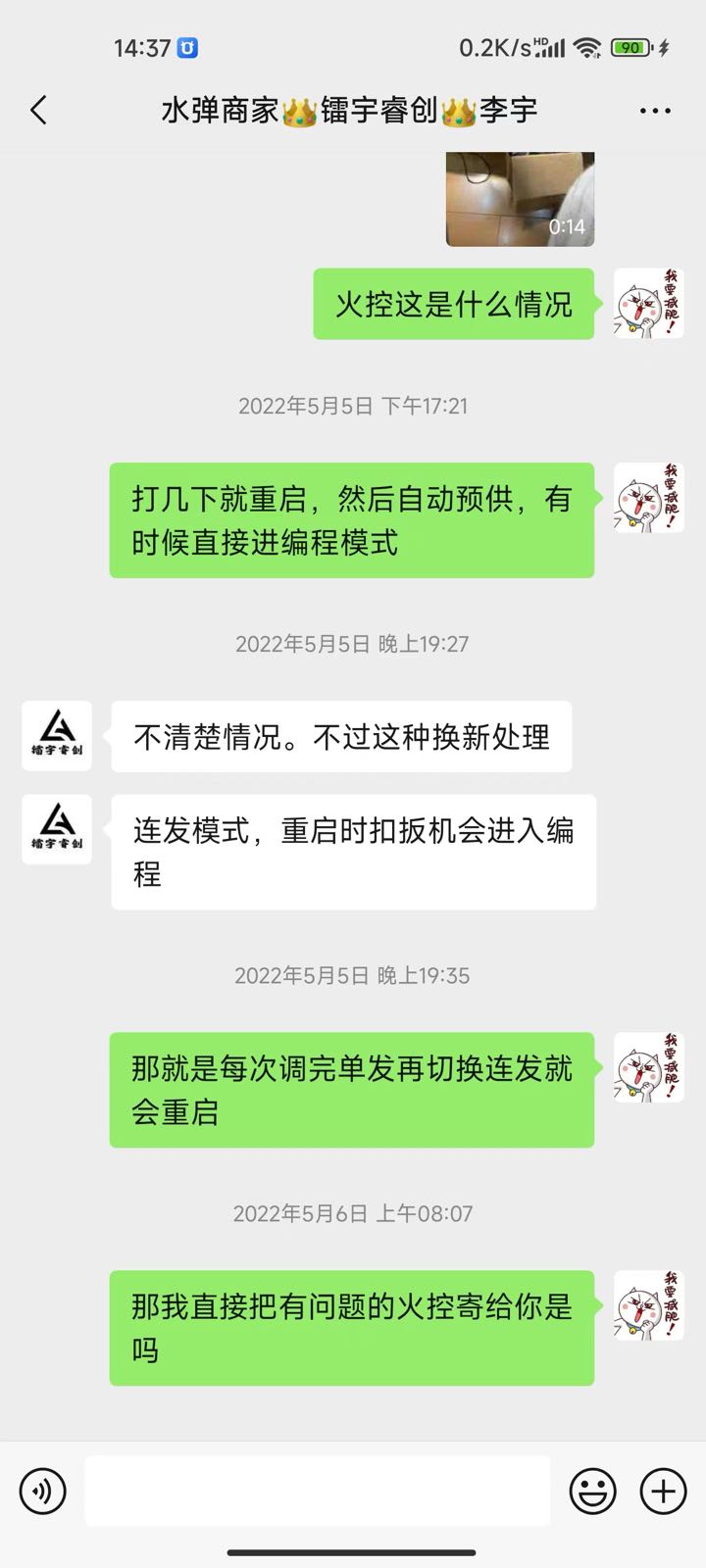Viewport: 706px width, 1568px height.
Task: Open my avatar next to 火控这是什么情况
Action: (648, 303)
